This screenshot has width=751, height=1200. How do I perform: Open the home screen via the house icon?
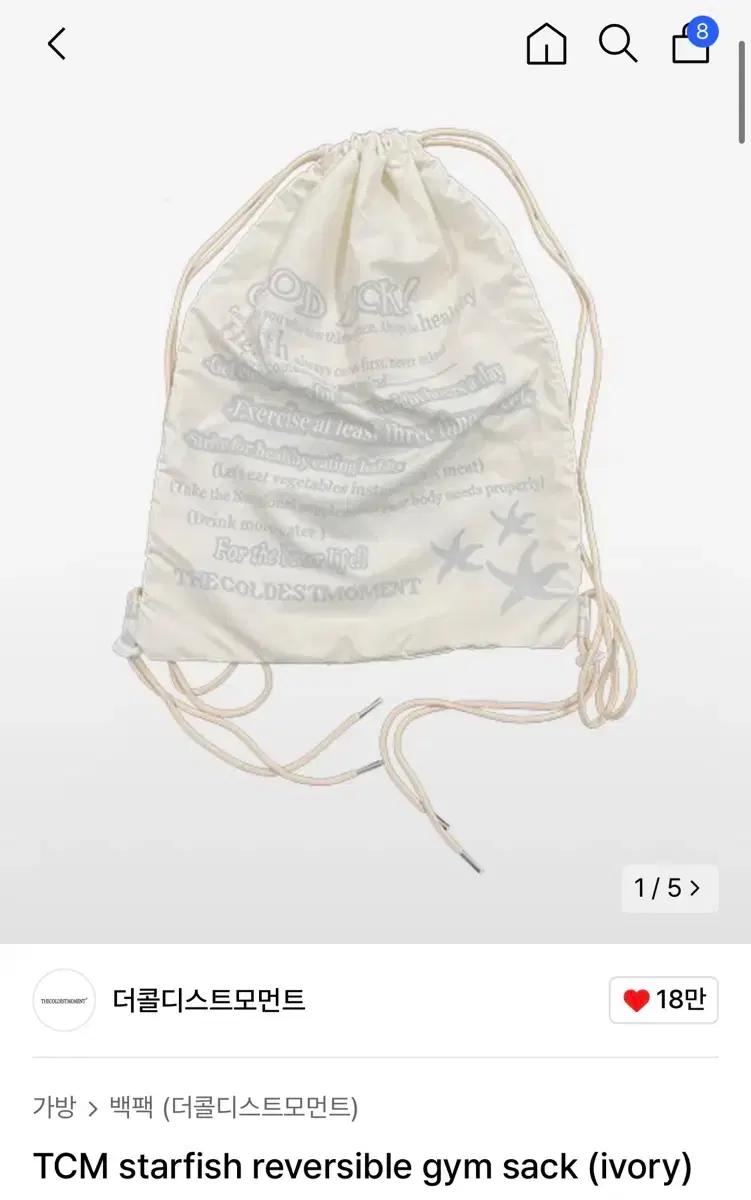tap(546, 44)
